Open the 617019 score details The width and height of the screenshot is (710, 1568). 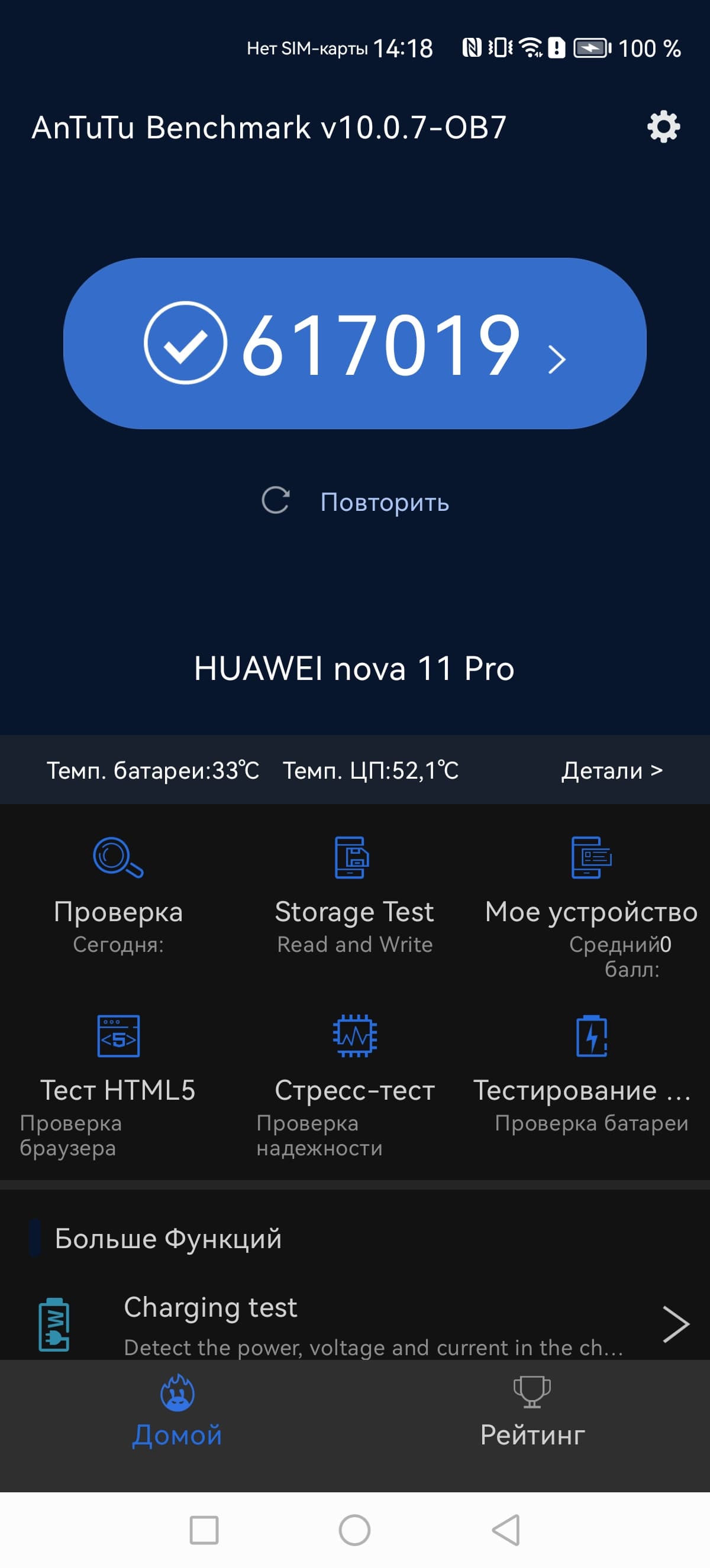355,344
